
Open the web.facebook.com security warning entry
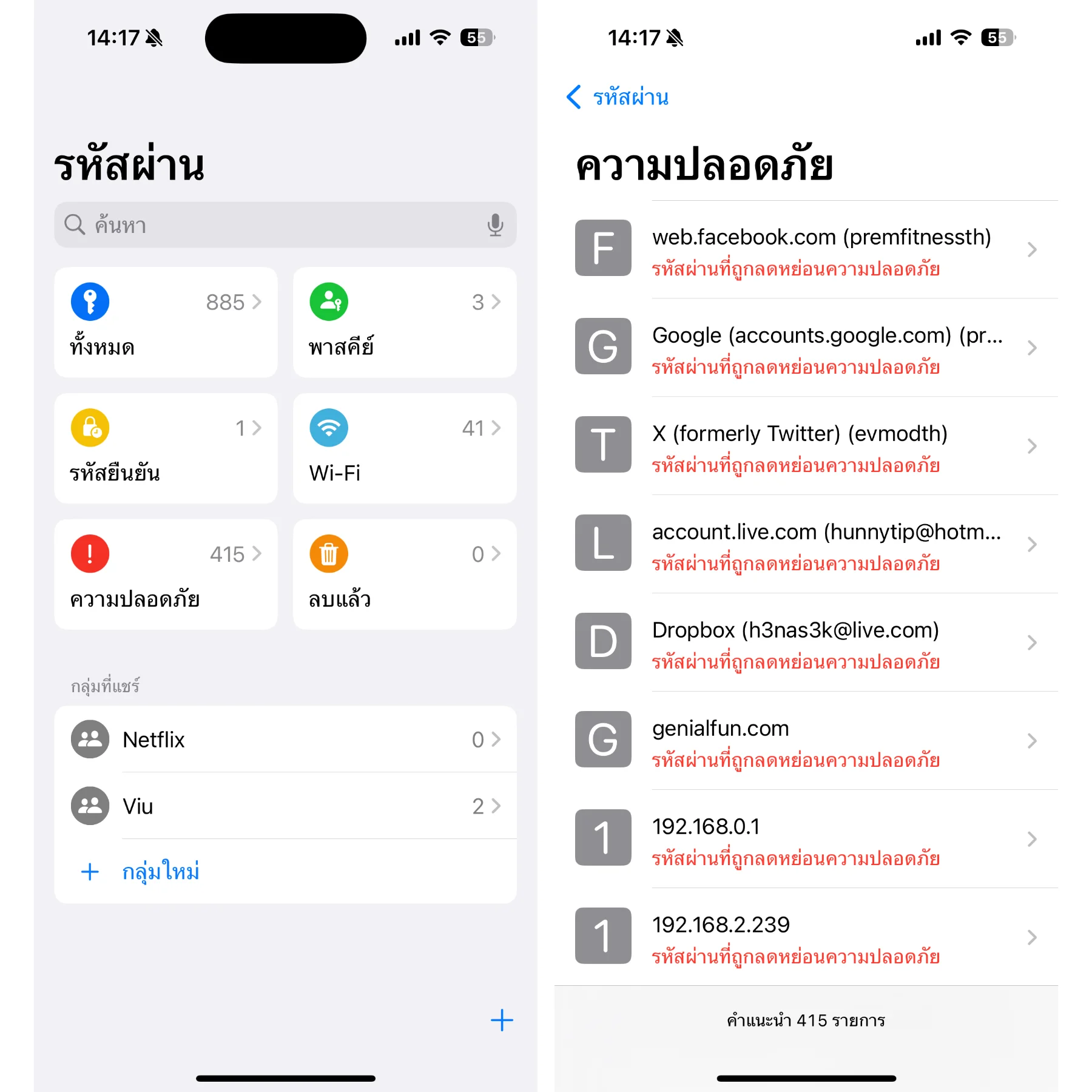[x=806, y=250]
